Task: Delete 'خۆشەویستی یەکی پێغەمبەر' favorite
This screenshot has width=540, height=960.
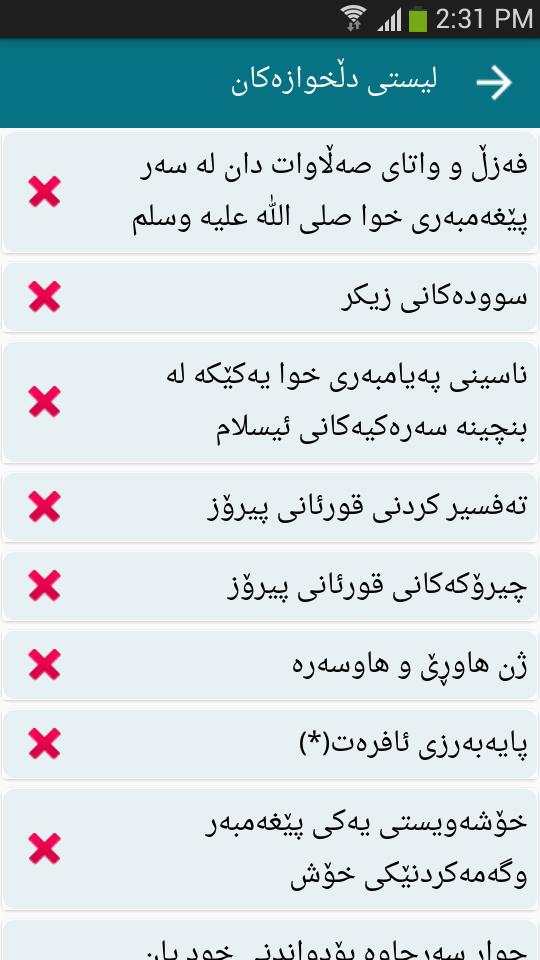Action: [44, 849]
